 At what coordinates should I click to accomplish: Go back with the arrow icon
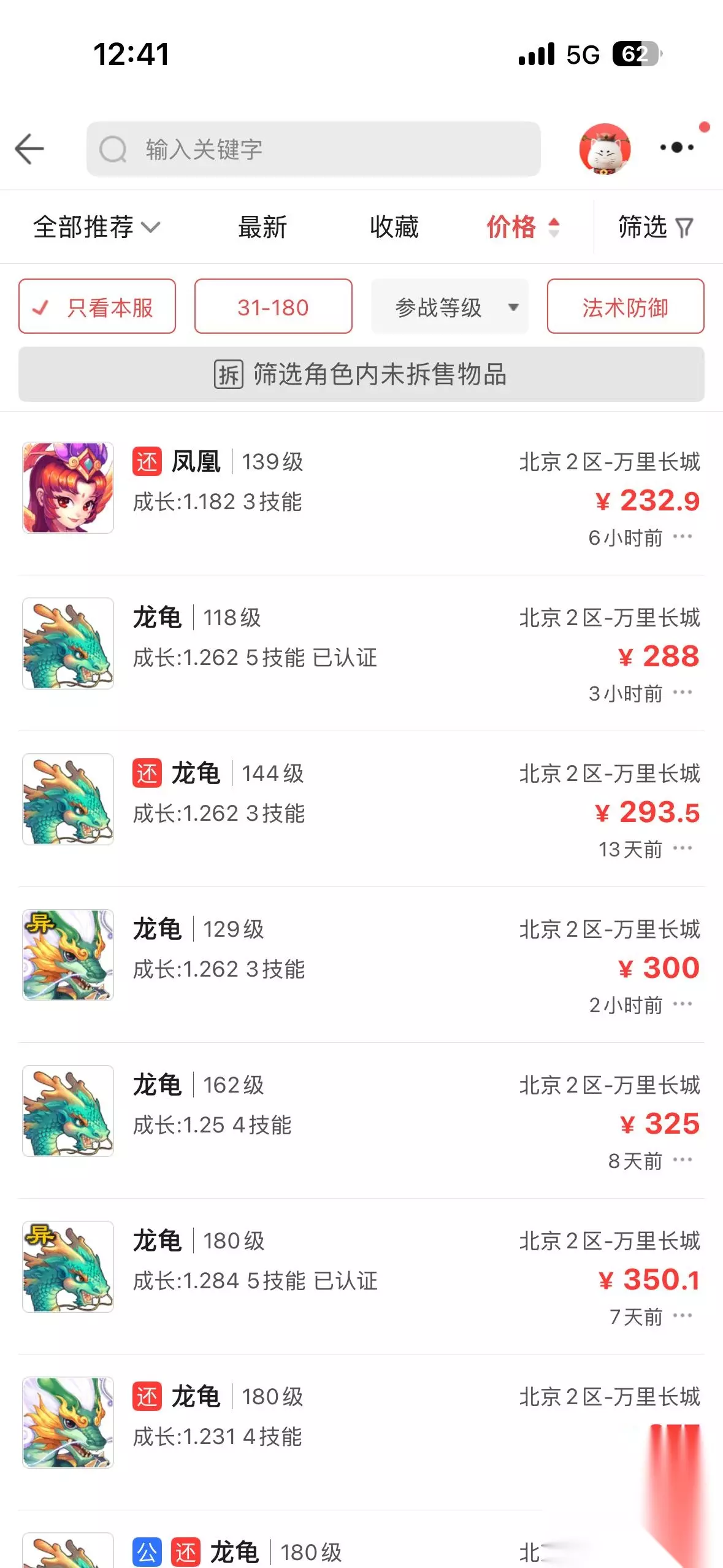tap(29, 149)
